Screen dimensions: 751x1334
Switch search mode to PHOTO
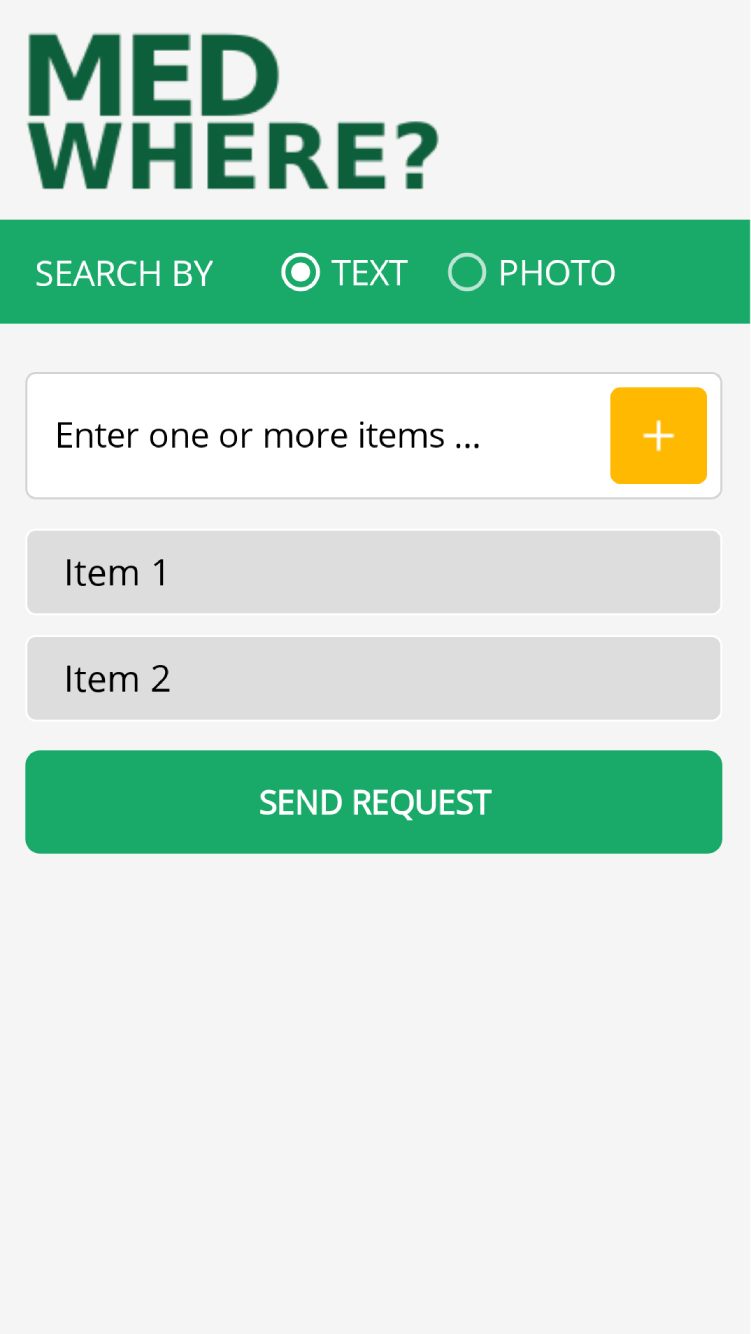click(x=467, y=272)
